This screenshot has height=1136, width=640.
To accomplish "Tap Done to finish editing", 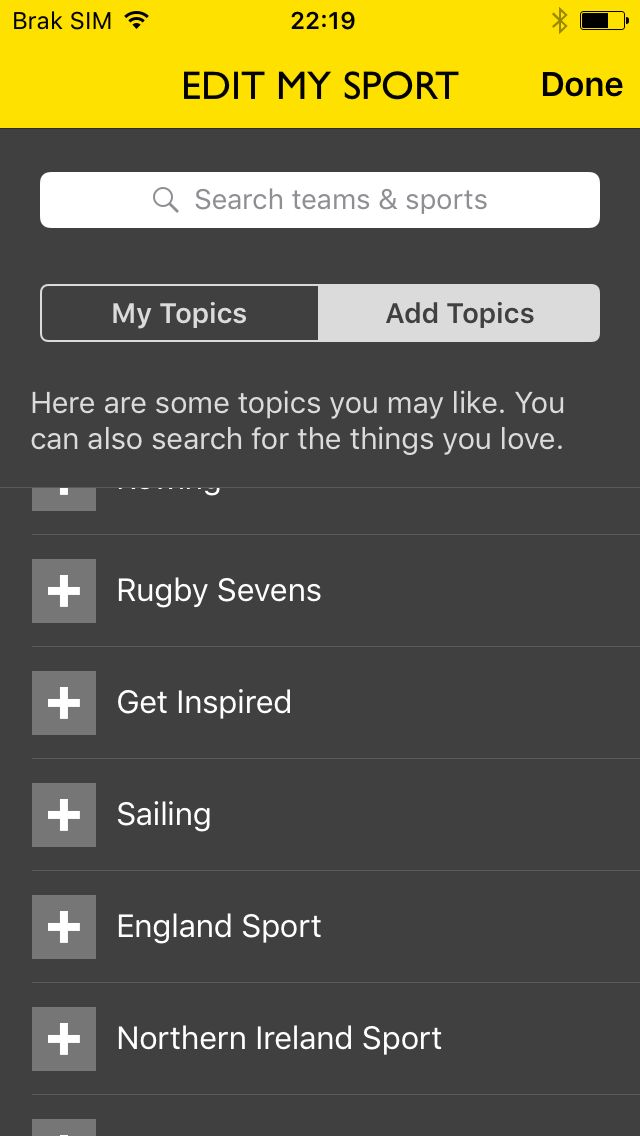I will pos(581,85).
